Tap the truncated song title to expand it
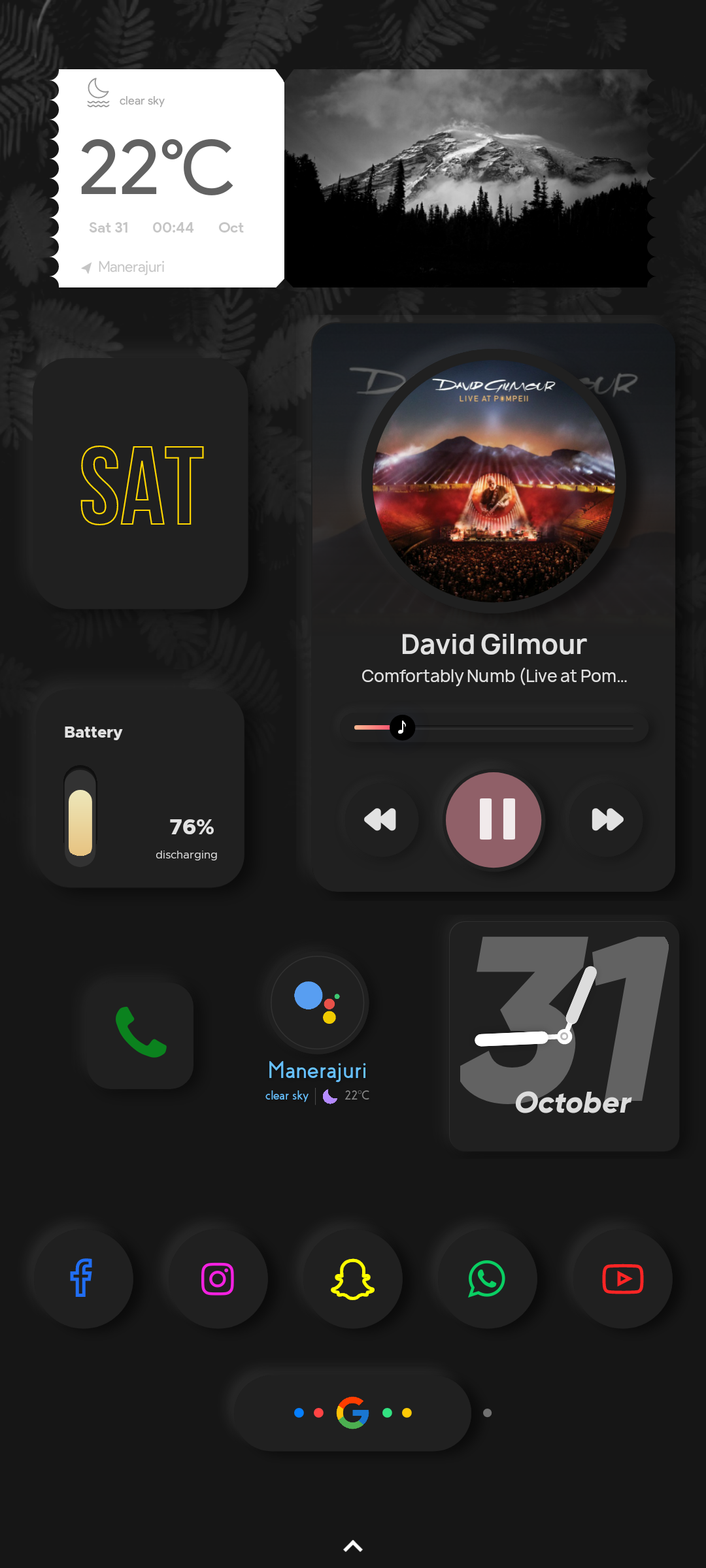Viewport: 706px width, 1568px height. pos(494,676)
